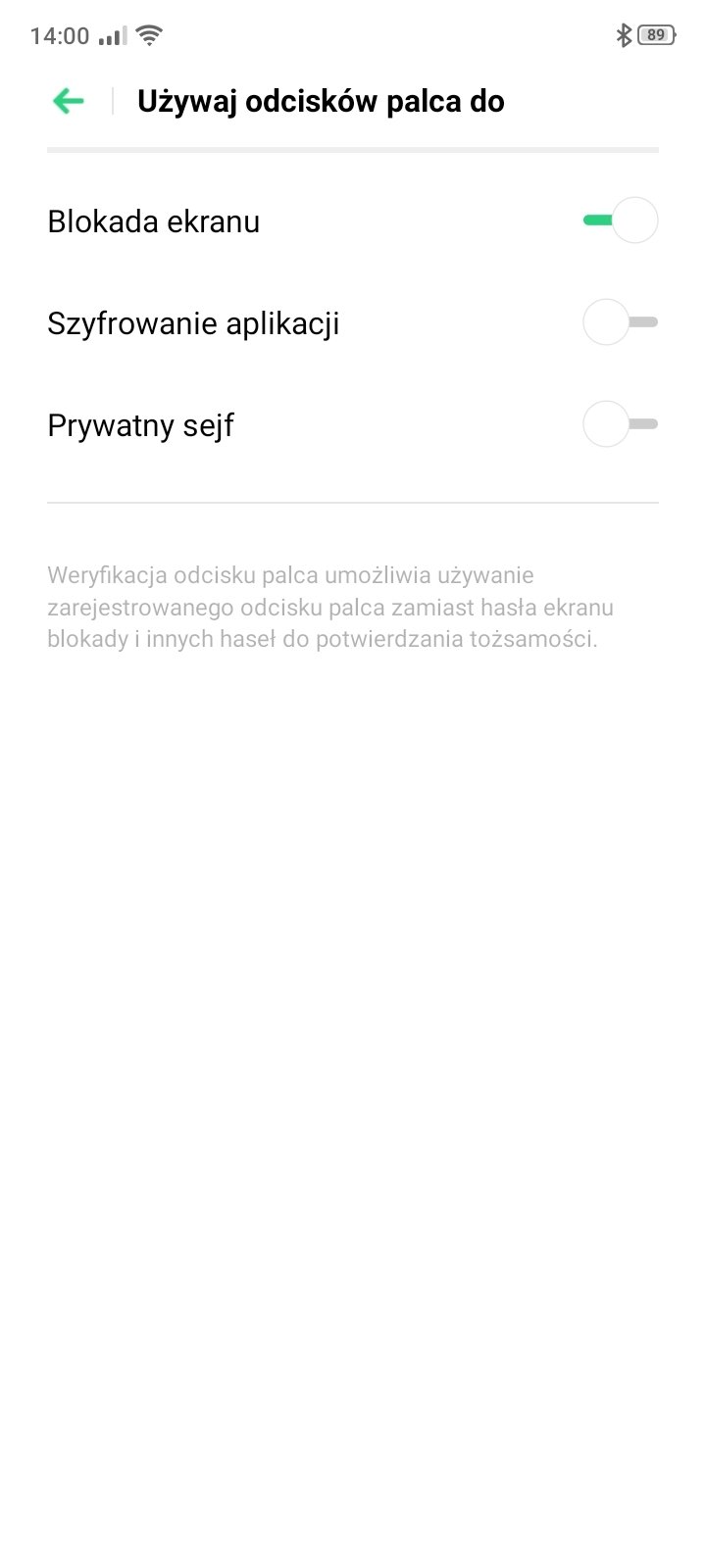Turn off the Blokada ekranu switch
Viewport: 706px width, 1568px height.
pyautogui.click(x=620, y=220)
